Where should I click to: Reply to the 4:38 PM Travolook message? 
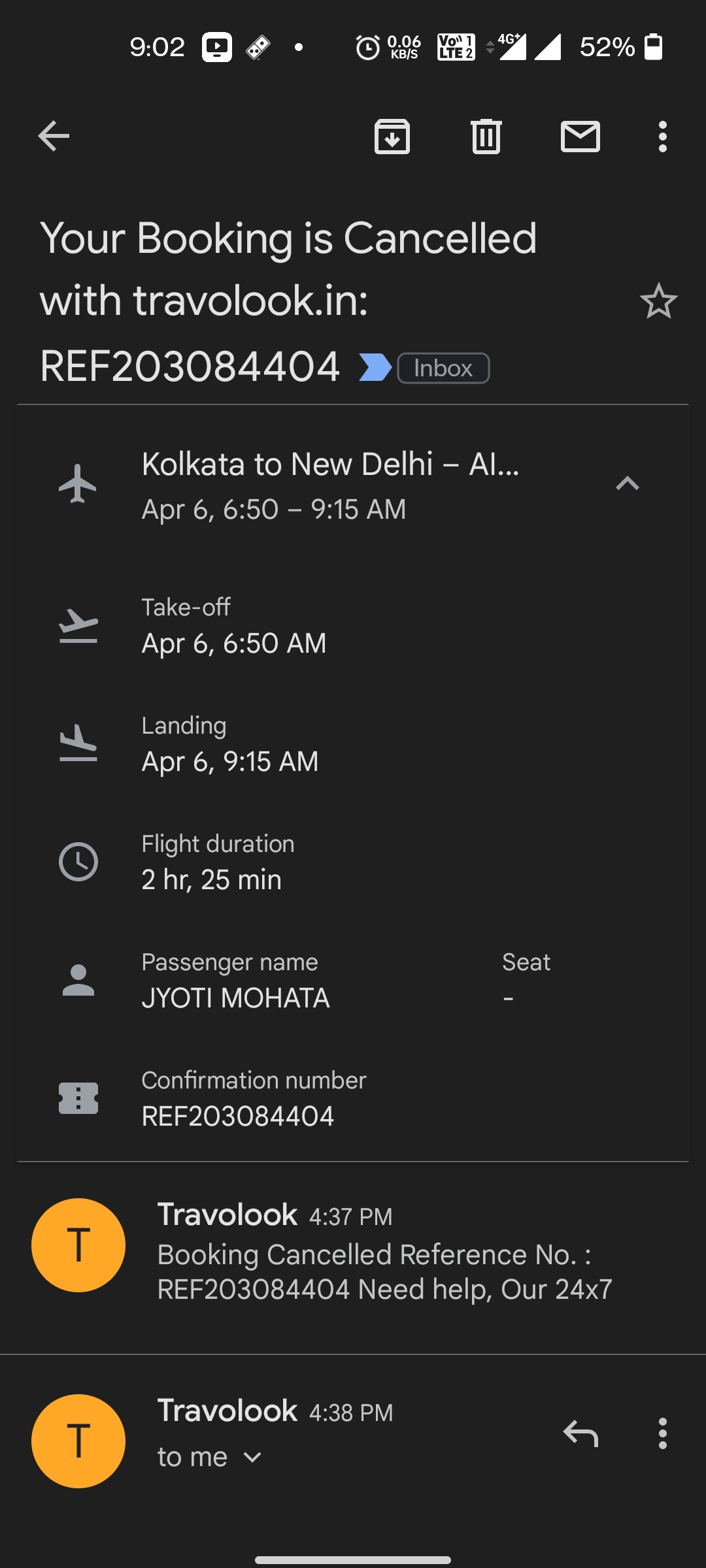pos(580,1433)
